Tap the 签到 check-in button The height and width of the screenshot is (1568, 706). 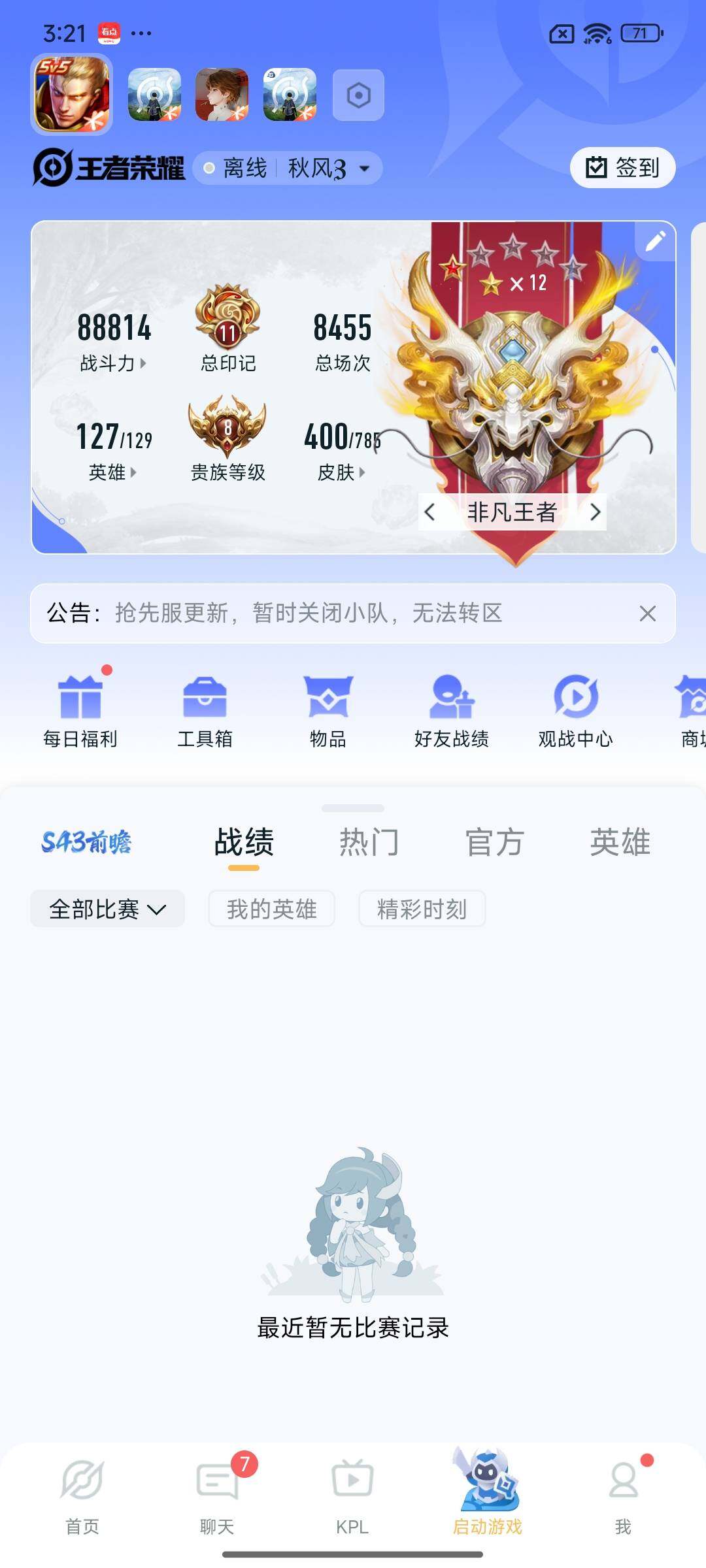click(x=623, y=168)
